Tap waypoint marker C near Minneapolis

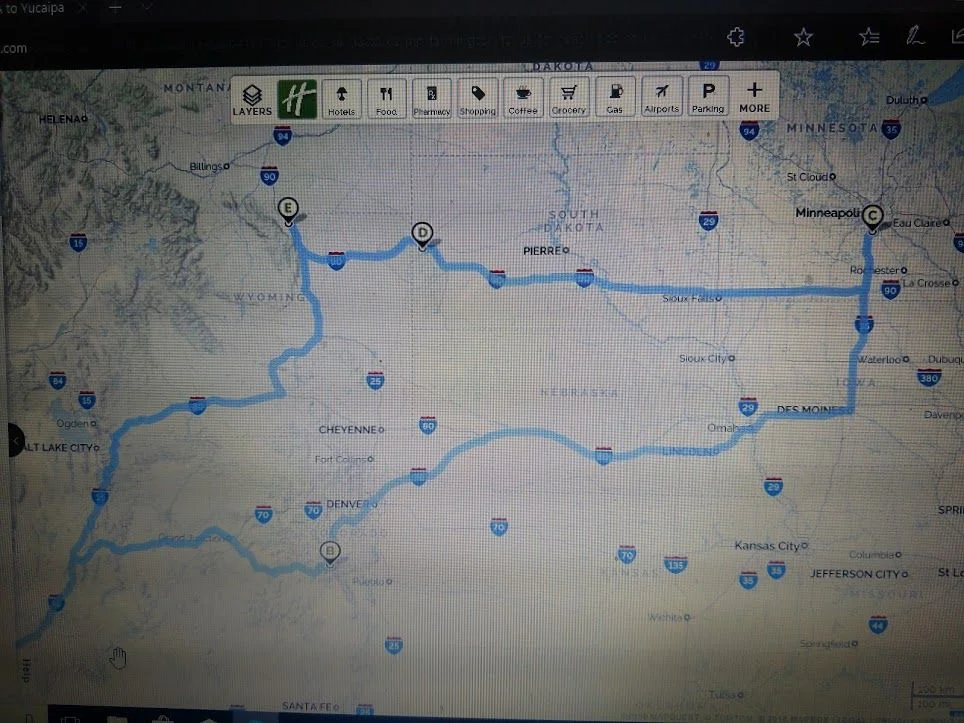872,215
